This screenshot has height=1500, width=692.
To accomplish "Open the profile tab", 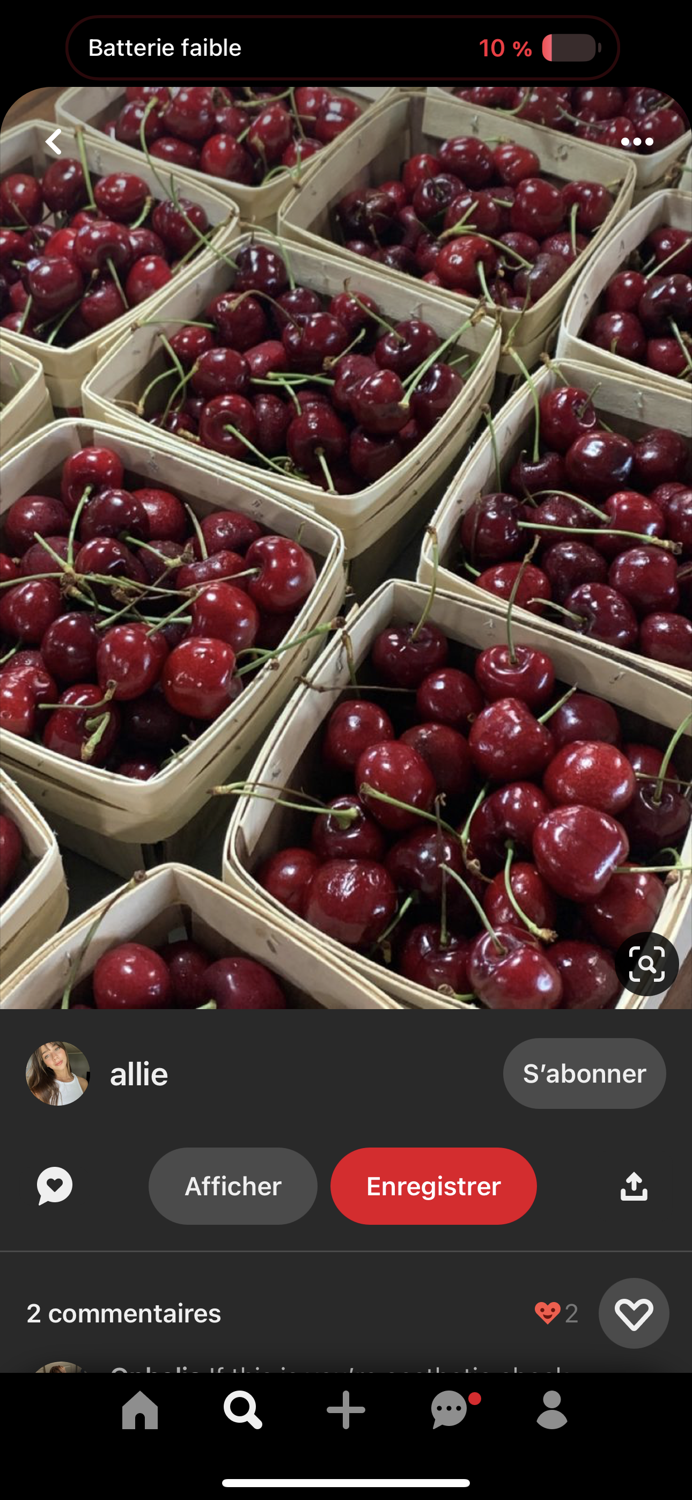I will (x=552, y=1411).
